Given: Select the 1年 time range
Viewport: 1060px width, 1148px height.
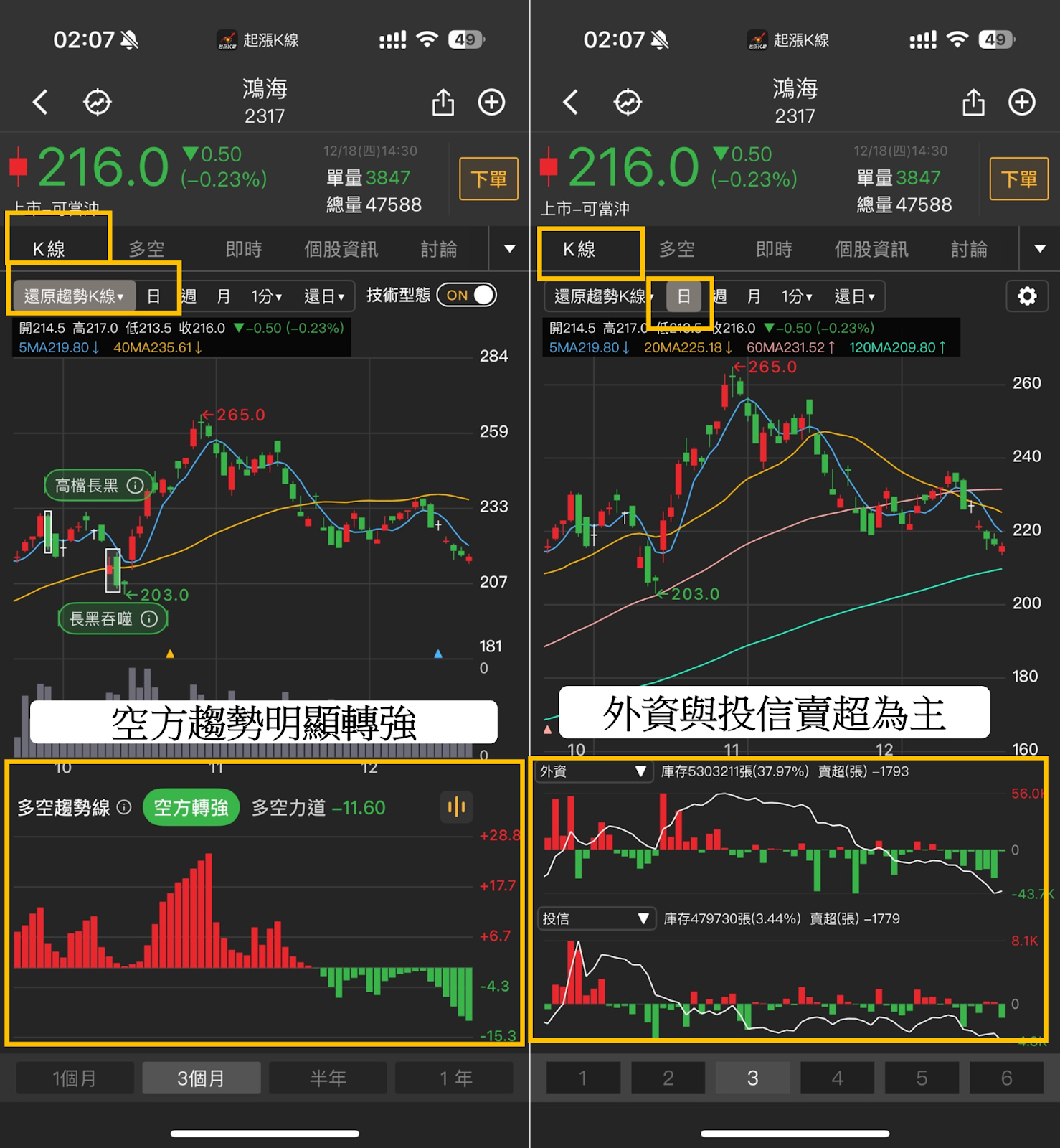Looking at the screenshot, I should (x=455, y=1078).
